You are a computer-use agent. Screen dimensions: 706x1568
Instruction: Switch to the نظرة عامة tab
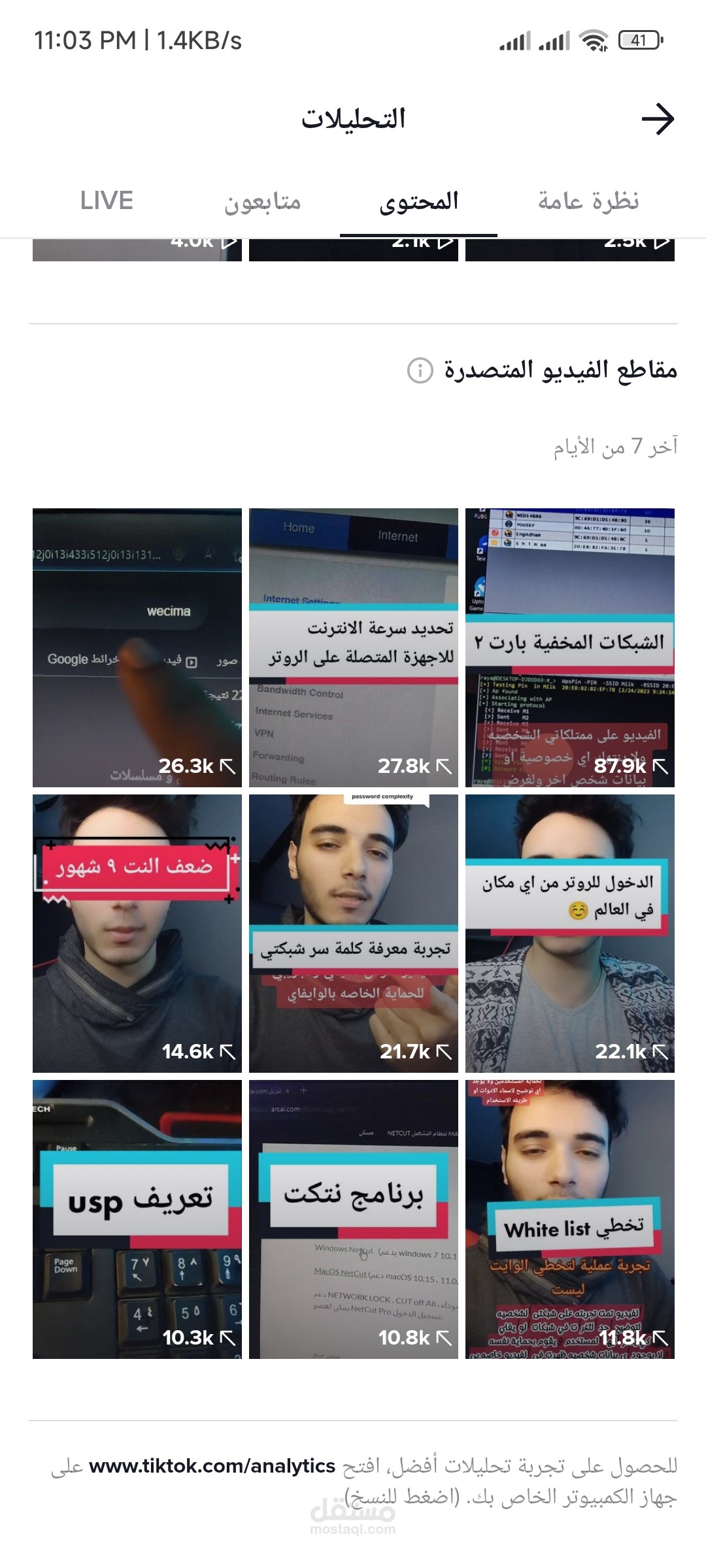click(588, 201)
